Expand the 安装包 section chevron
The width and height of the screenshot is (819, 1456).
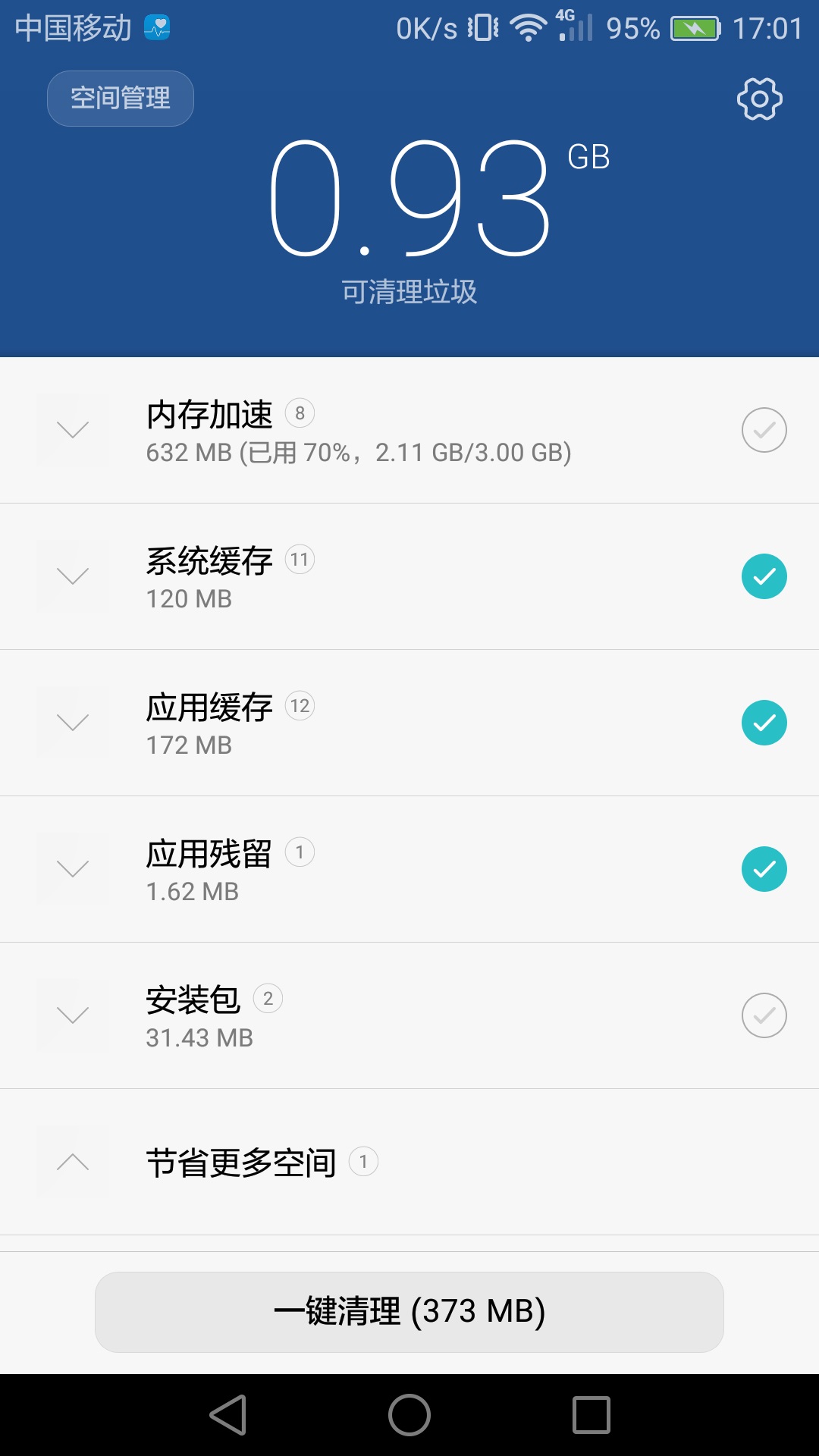coord(73,1015)
